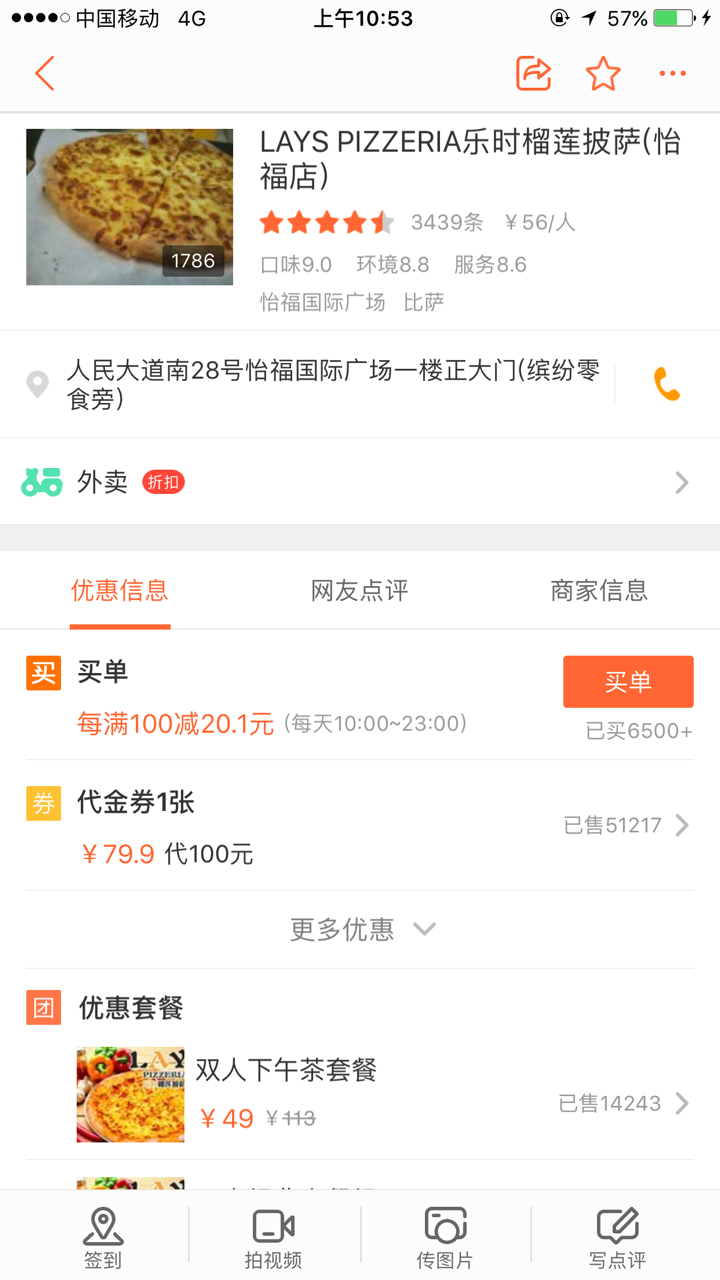Tap the orange 买单 button
Image resolution: width=720 pixels, height=1280 pixels.
(628, 682)
